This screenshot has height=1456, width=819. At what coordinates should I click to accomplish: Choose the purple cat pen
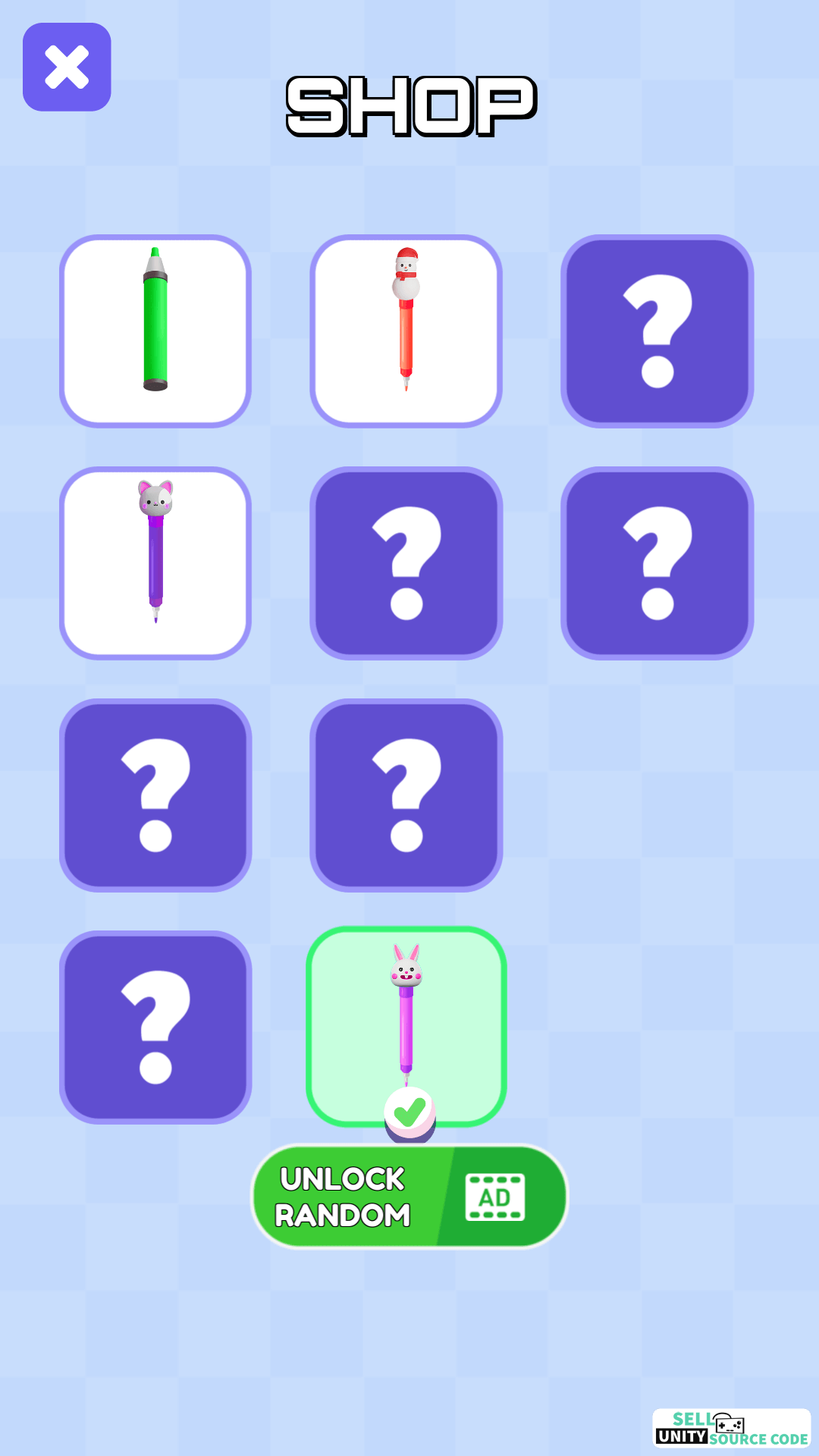[x=155, y=563]
